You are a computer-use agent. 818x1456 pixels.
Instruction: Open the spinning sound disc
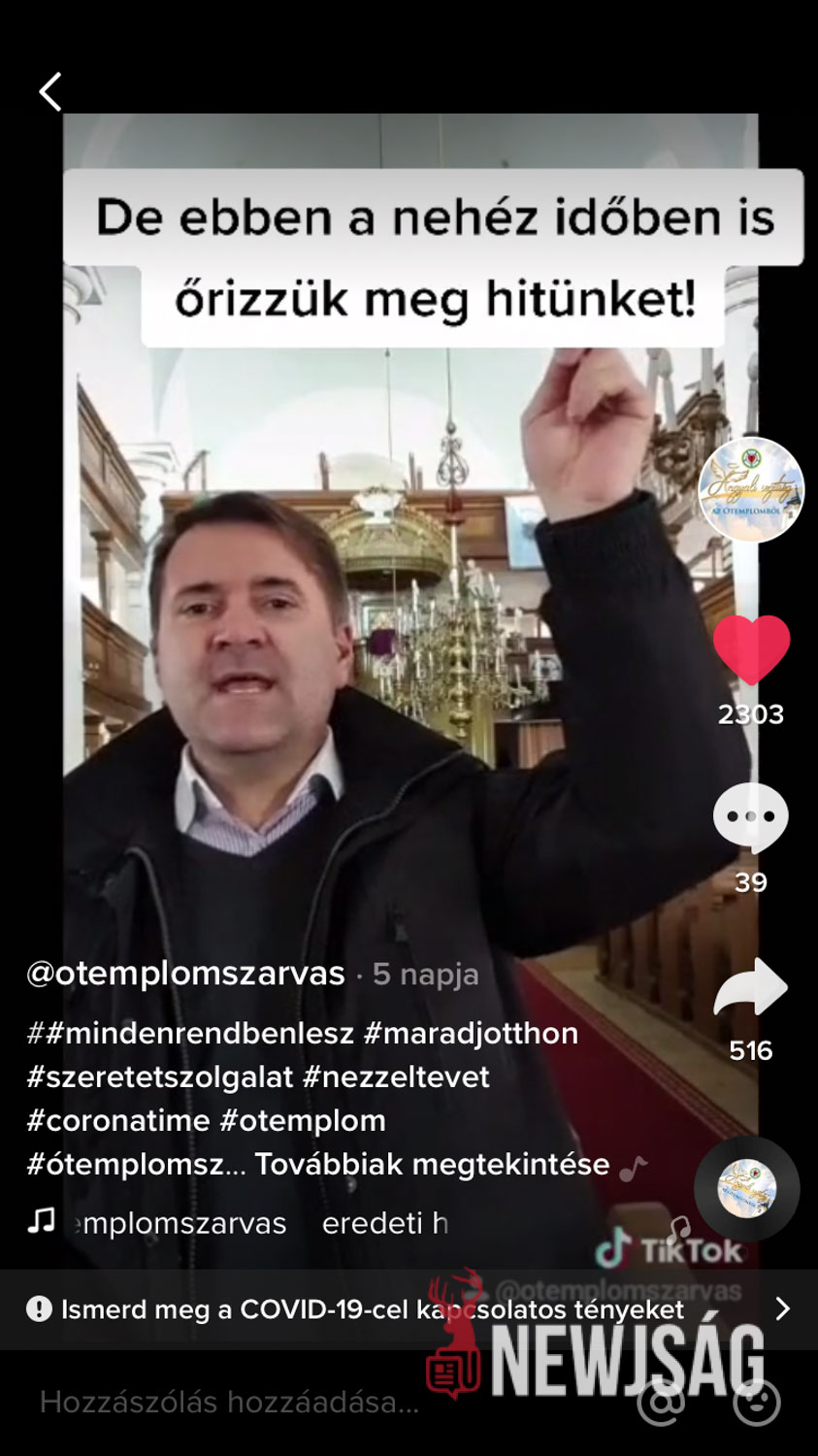(746, 1188)
